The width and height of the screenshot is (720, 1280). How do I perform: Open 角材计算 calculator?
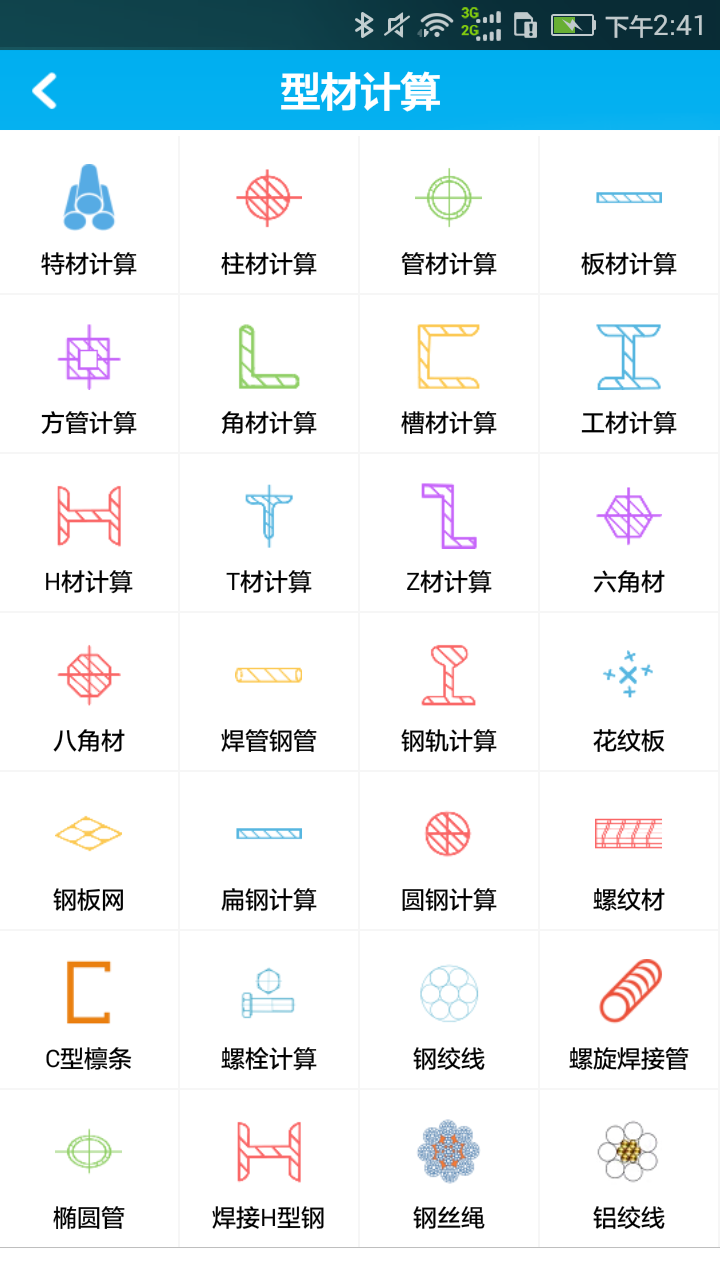point(269,375)
